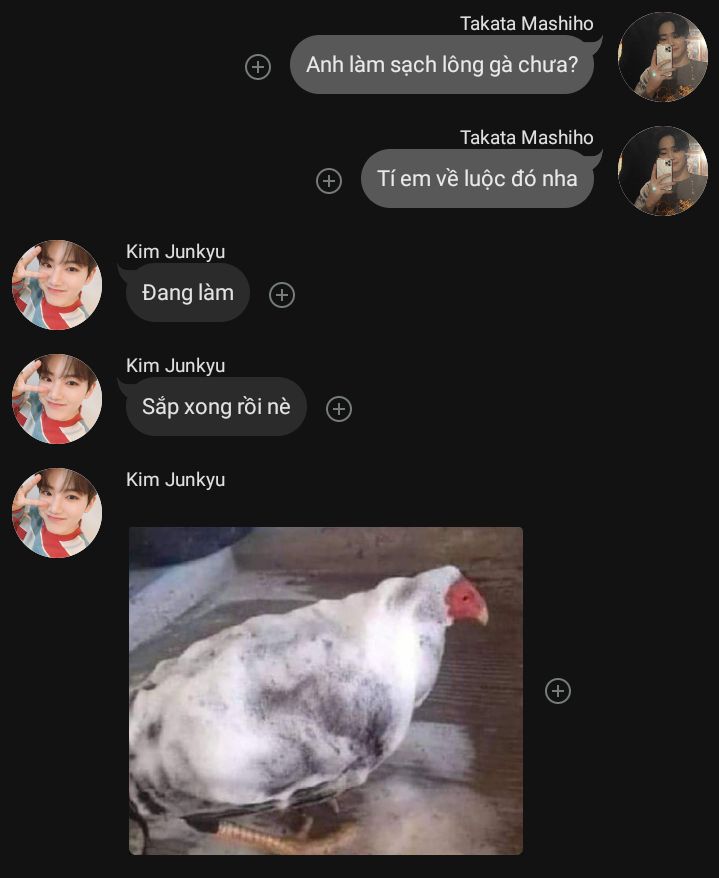The width and height of the screenshot is (719, 878).
Task: Open the chicken photo sent by Kim Junkyu
Action: click(326, 690)
